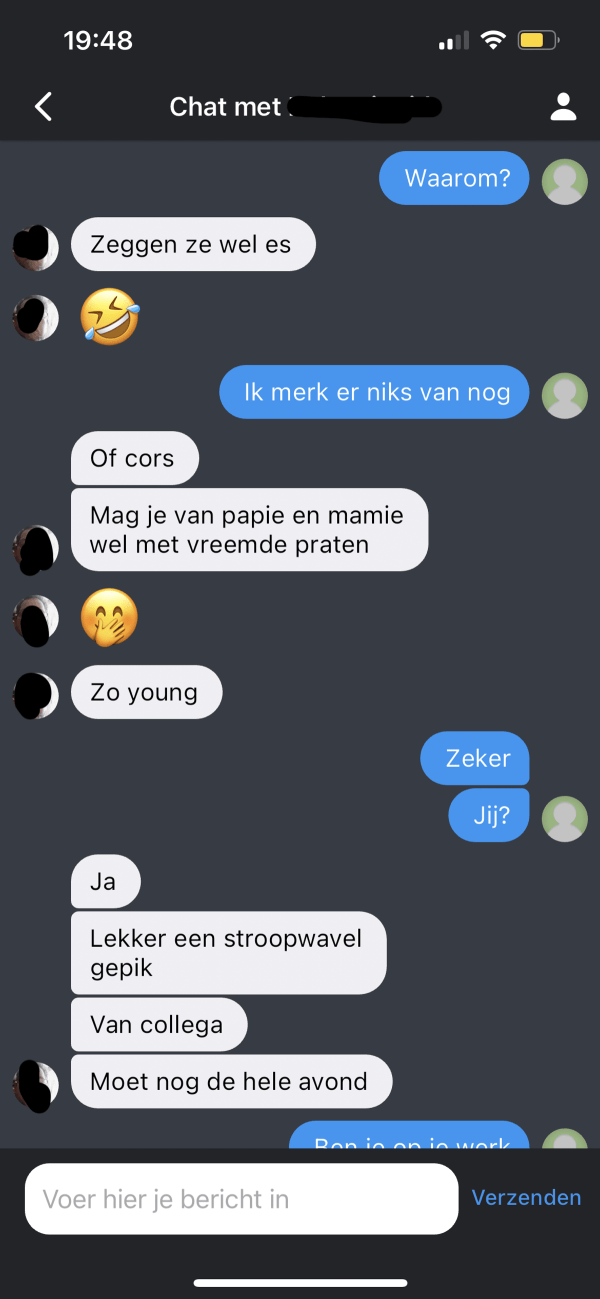Send the message with Verzenden
Viewport: 600px width, 1299px height.
526,1197
